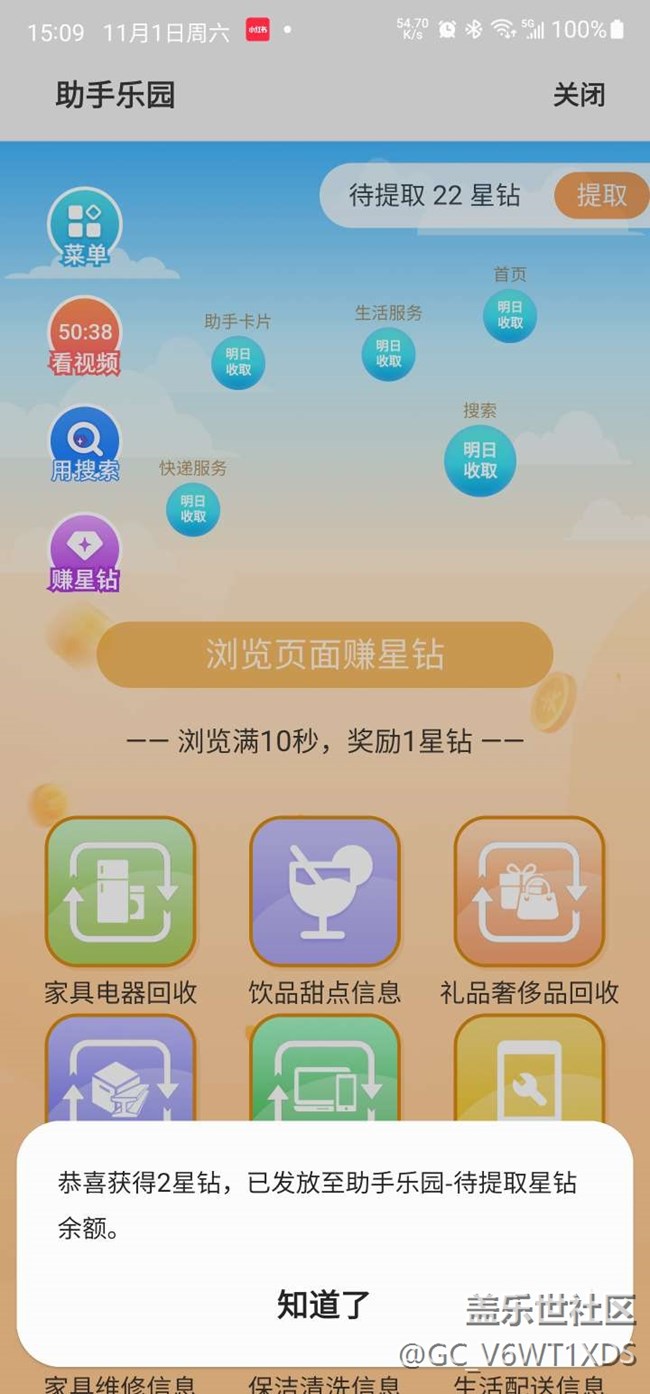Tap the 首页 collect bubble
Image resolution: width=650 pixels, height=1394 pixels.
(510, 315)
